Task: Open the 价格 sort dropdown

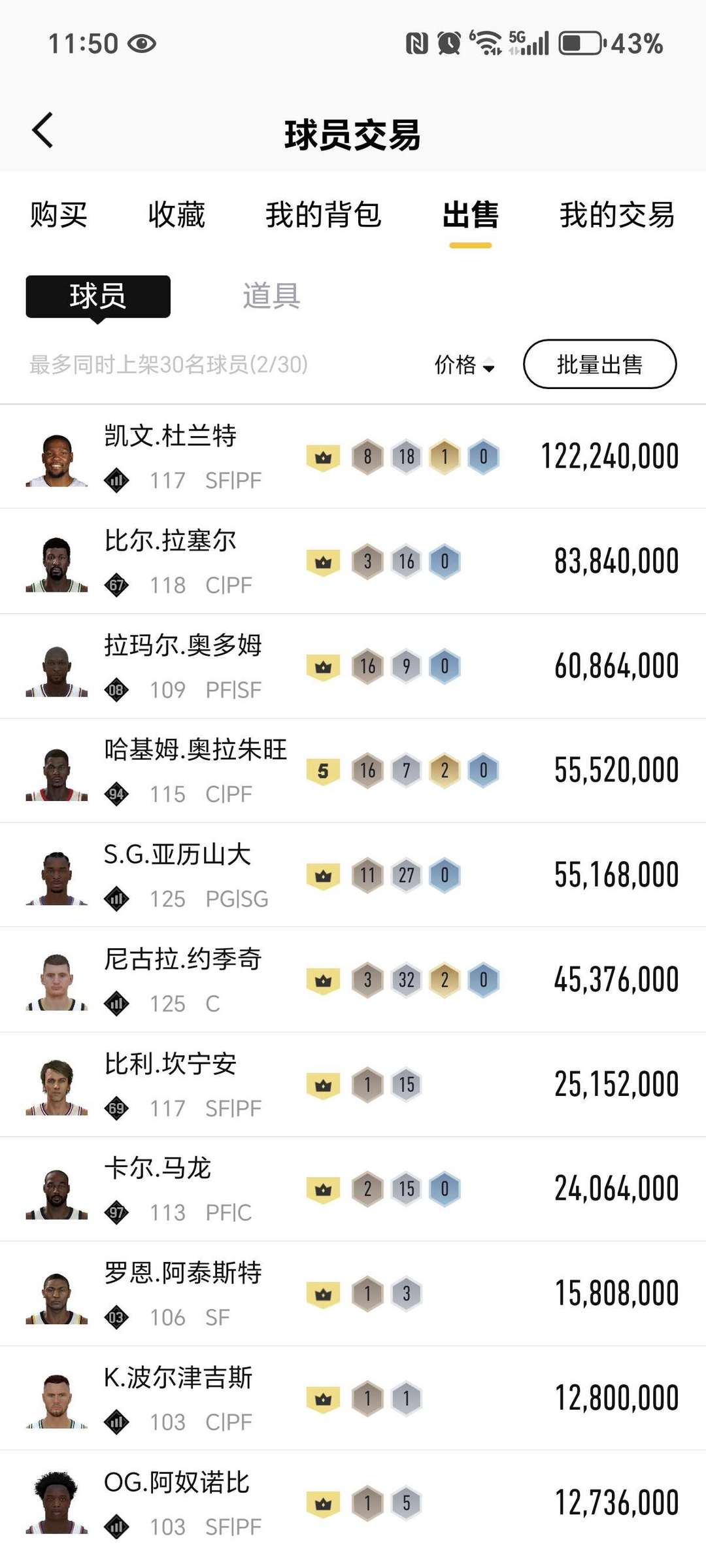Action: click(464, 365)
